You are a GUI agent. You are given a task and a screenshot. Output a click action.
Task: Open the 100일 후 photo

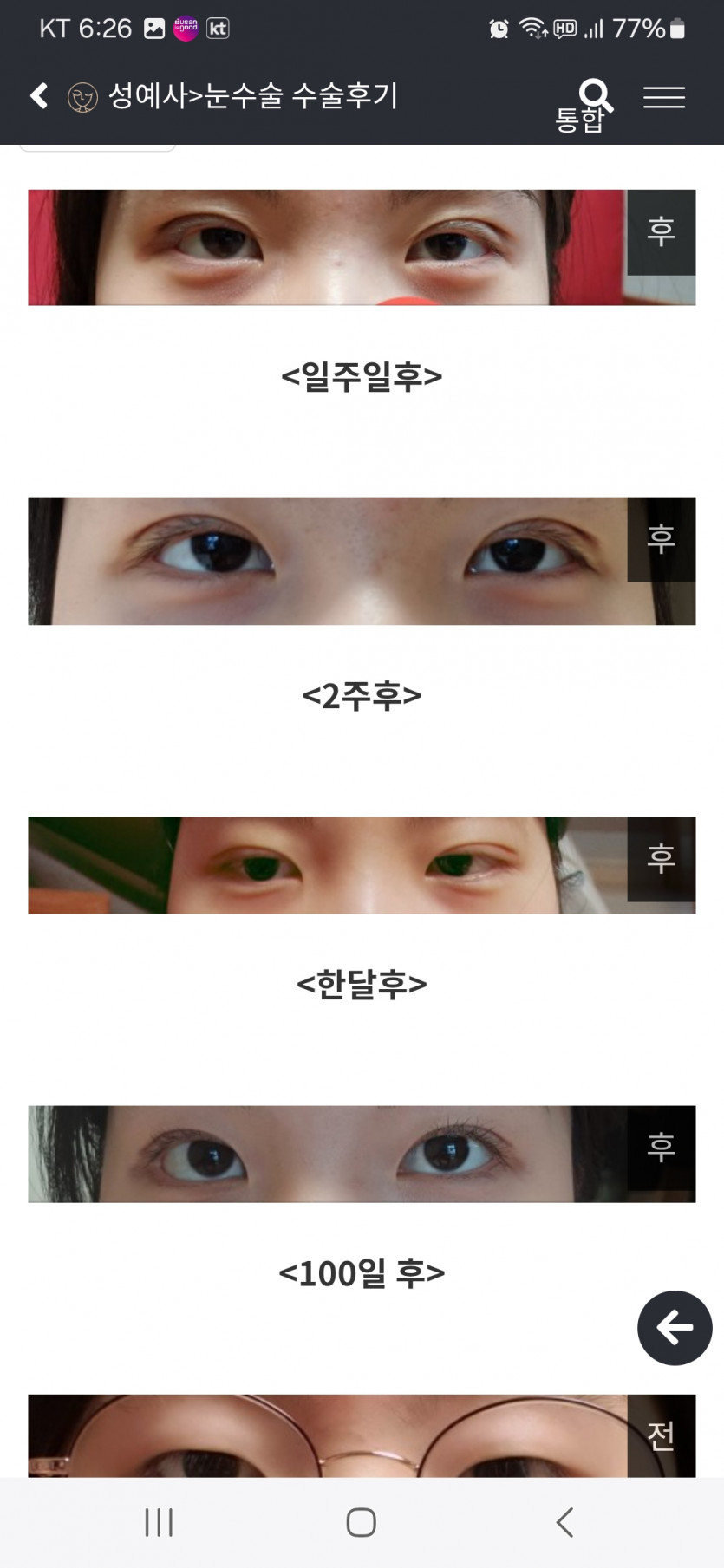362,1154
